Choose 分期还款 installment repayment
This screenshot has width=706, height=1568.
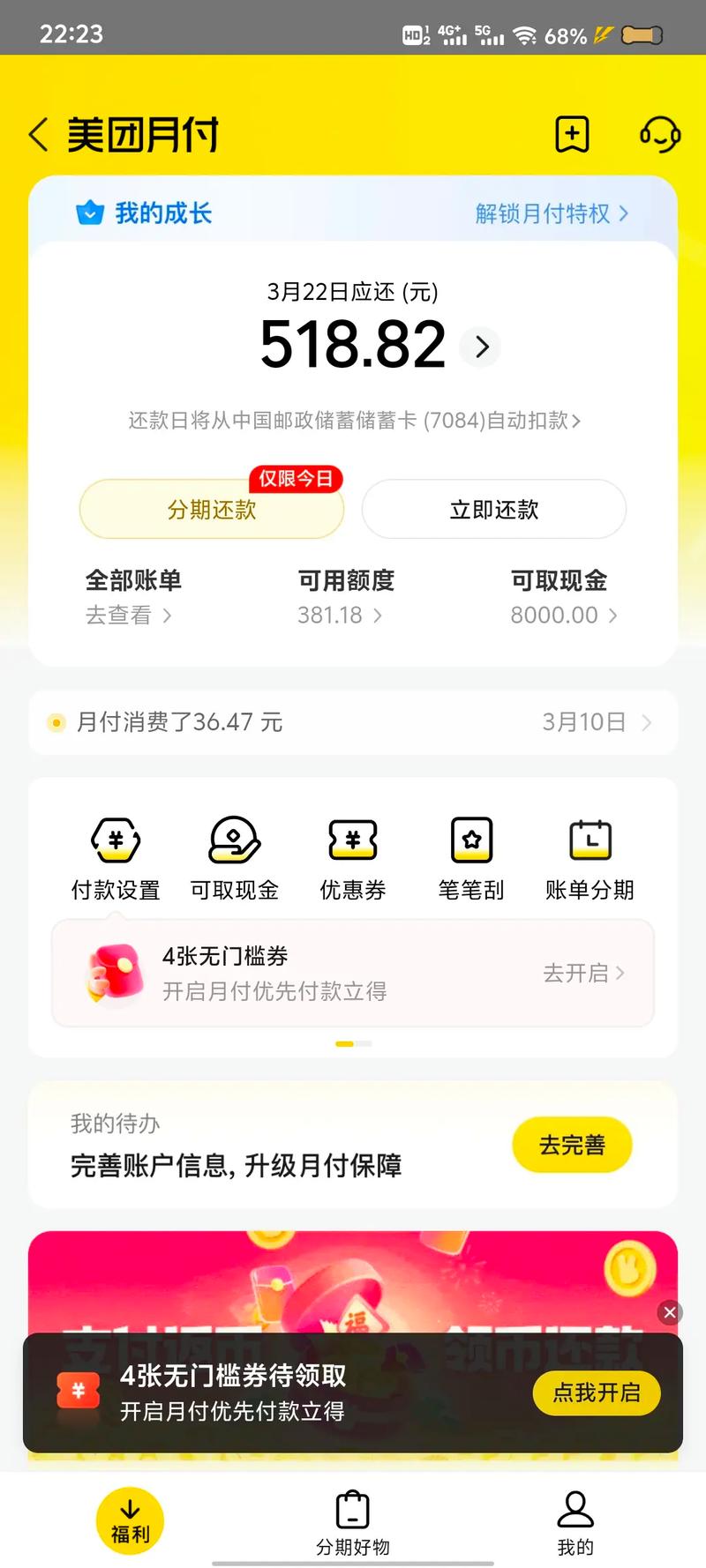(212, 510)
